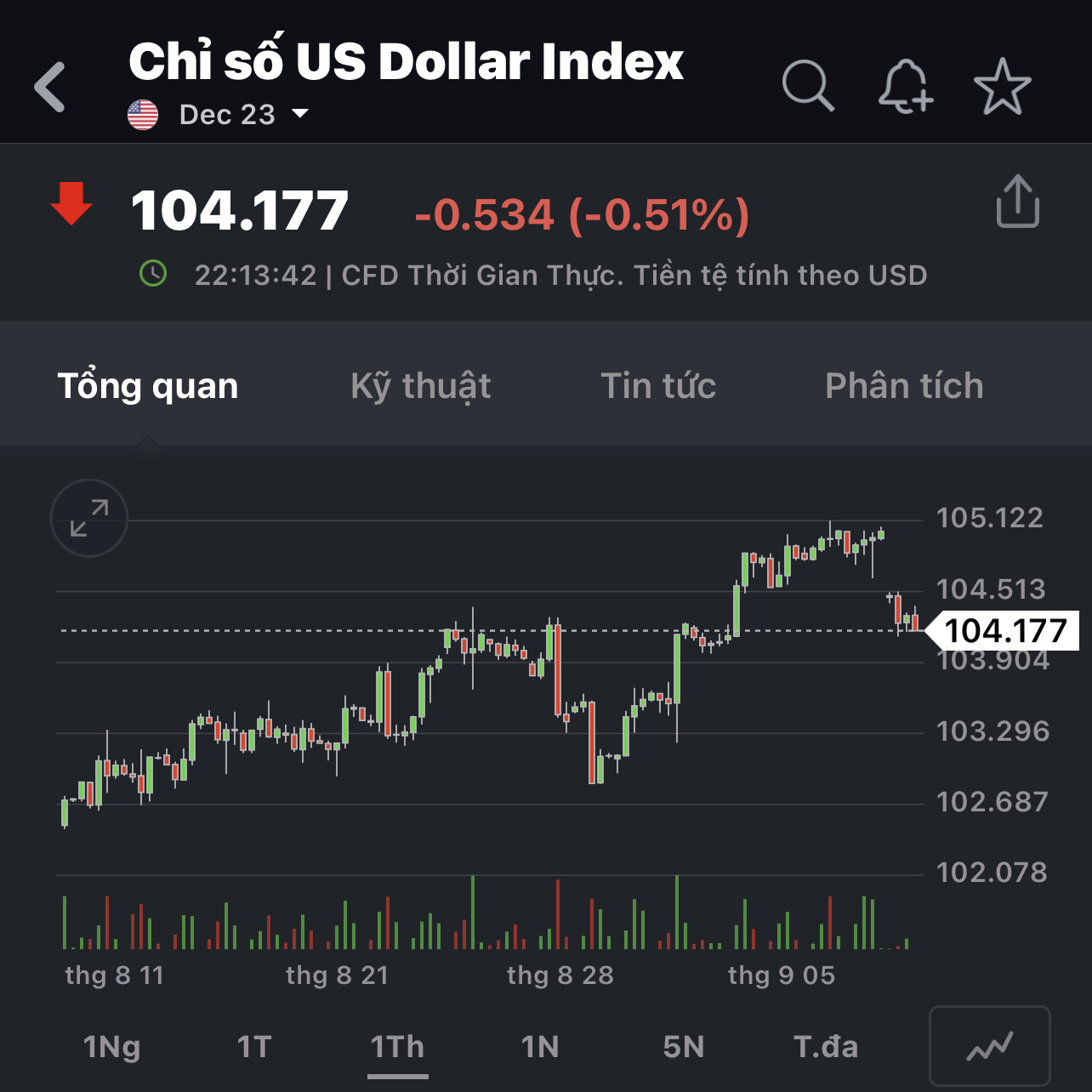The width and height of the screenshot is (1092, 1092).
Task: Add US Dollar Index to watchlist star
Action: pos(1003,86)
